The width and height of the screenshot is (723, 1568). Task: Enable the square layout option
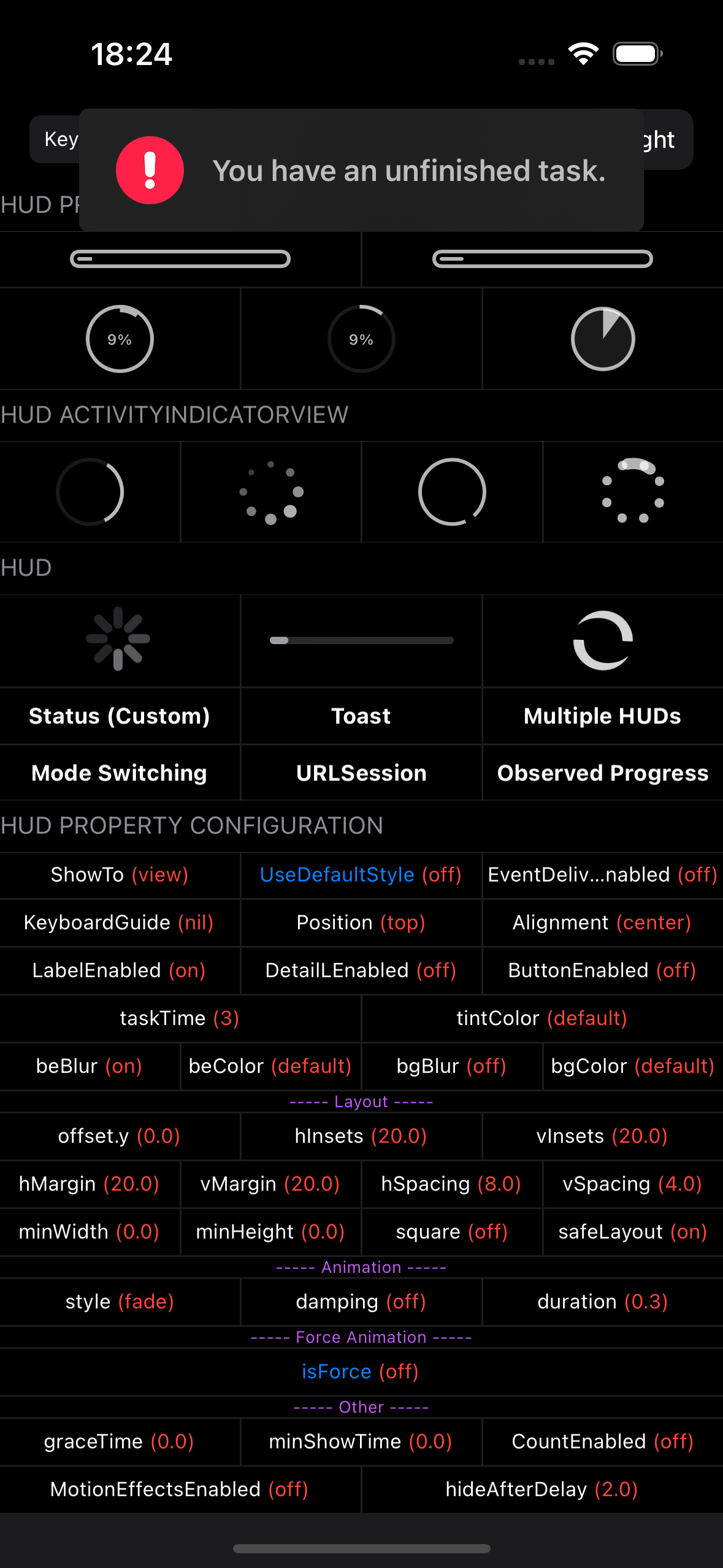tap(452, 1232)
